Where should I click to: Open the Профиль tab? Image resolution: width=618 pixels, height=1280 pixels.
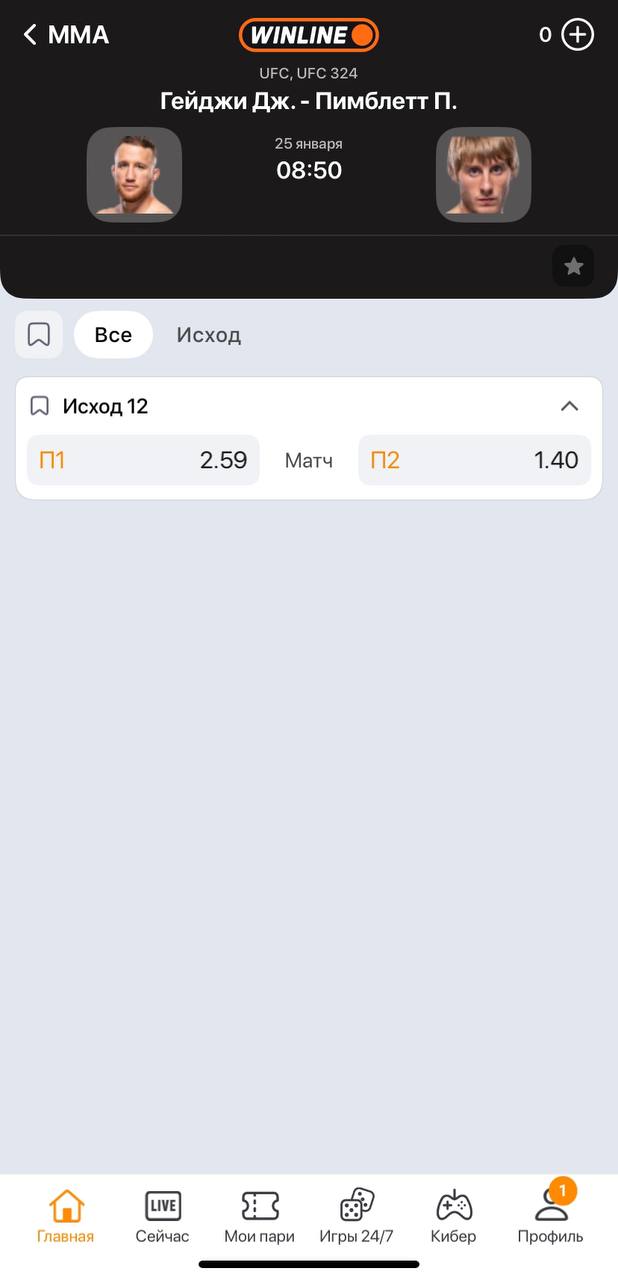point(550,1216)
